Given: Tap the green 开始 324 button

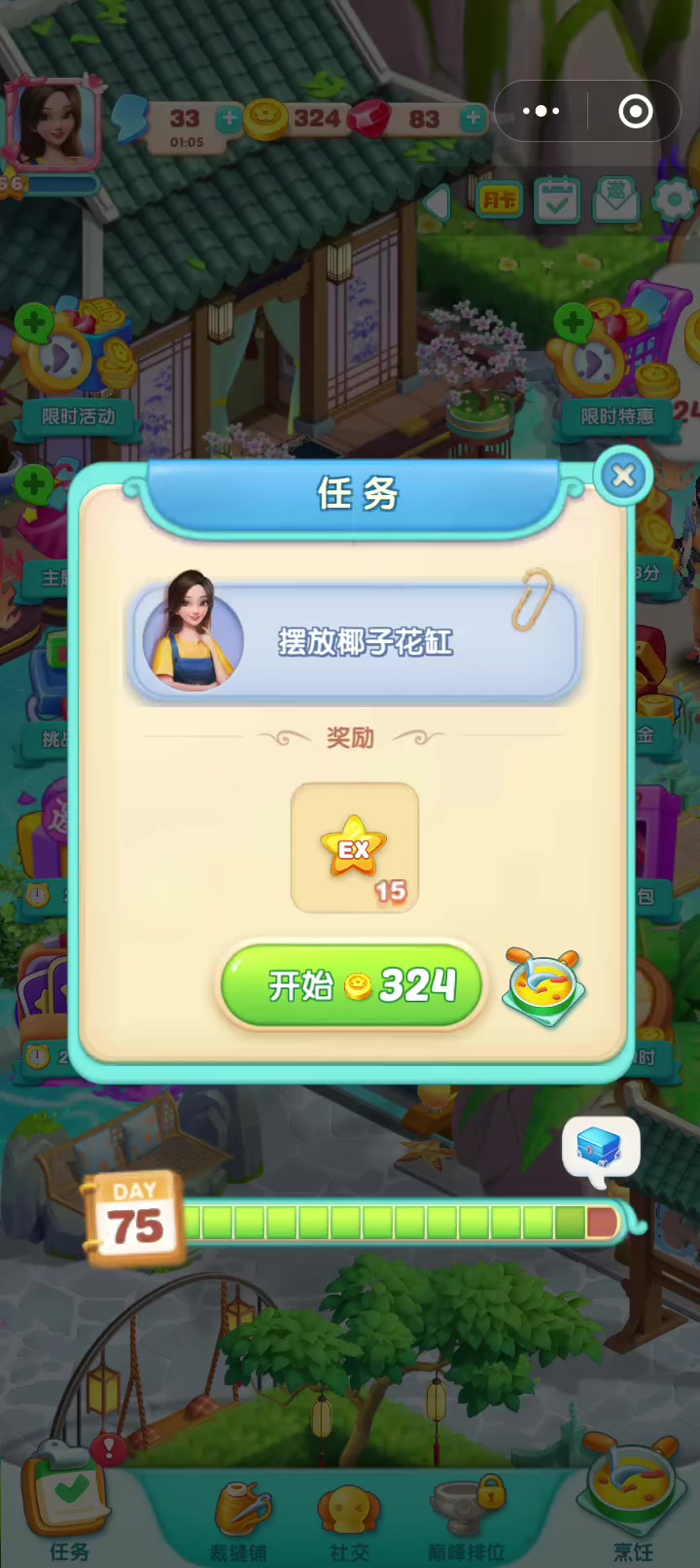Looking at the screenshot, I should [x=352, y=985].
